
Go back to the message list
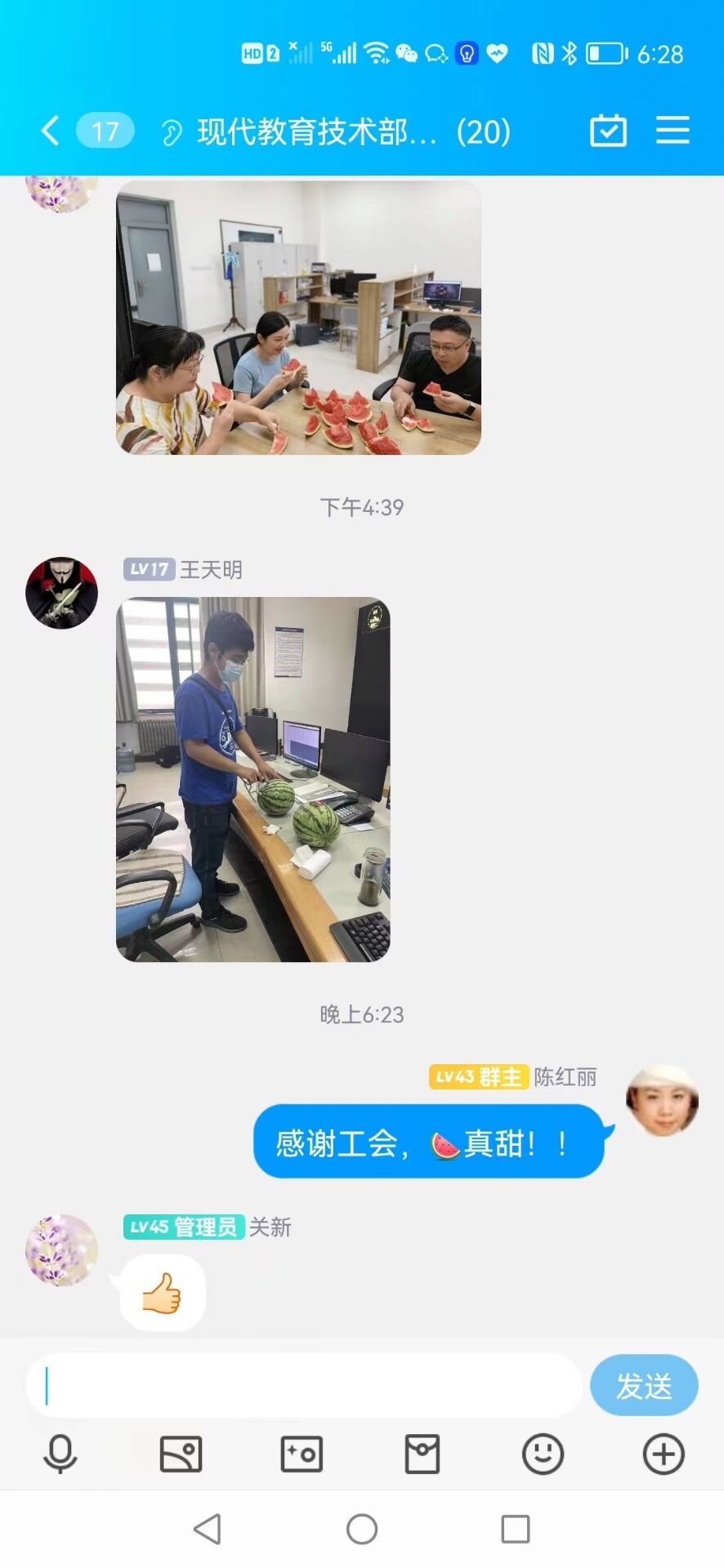51,131
